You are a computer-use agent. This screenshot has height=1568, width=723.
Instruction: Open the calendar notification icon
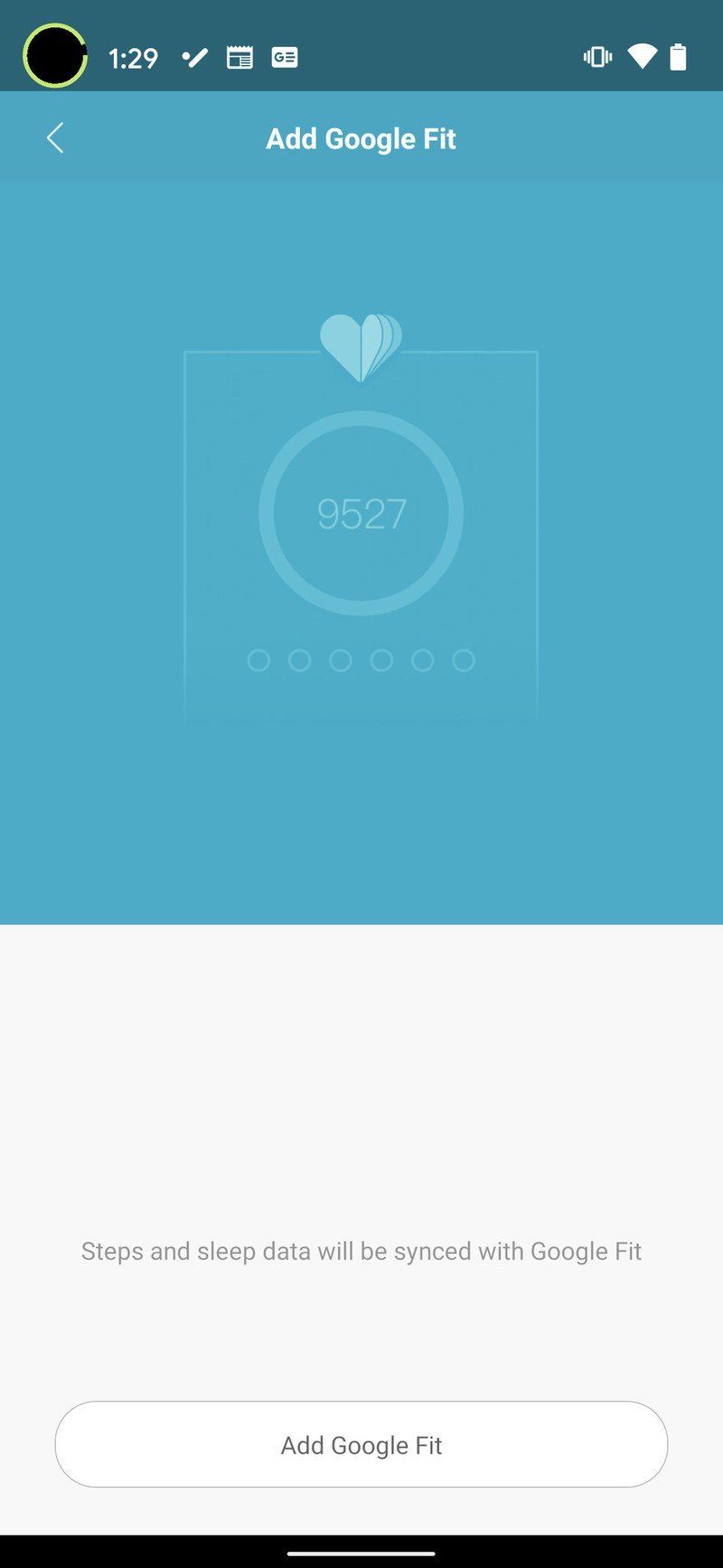coord(239,57)
